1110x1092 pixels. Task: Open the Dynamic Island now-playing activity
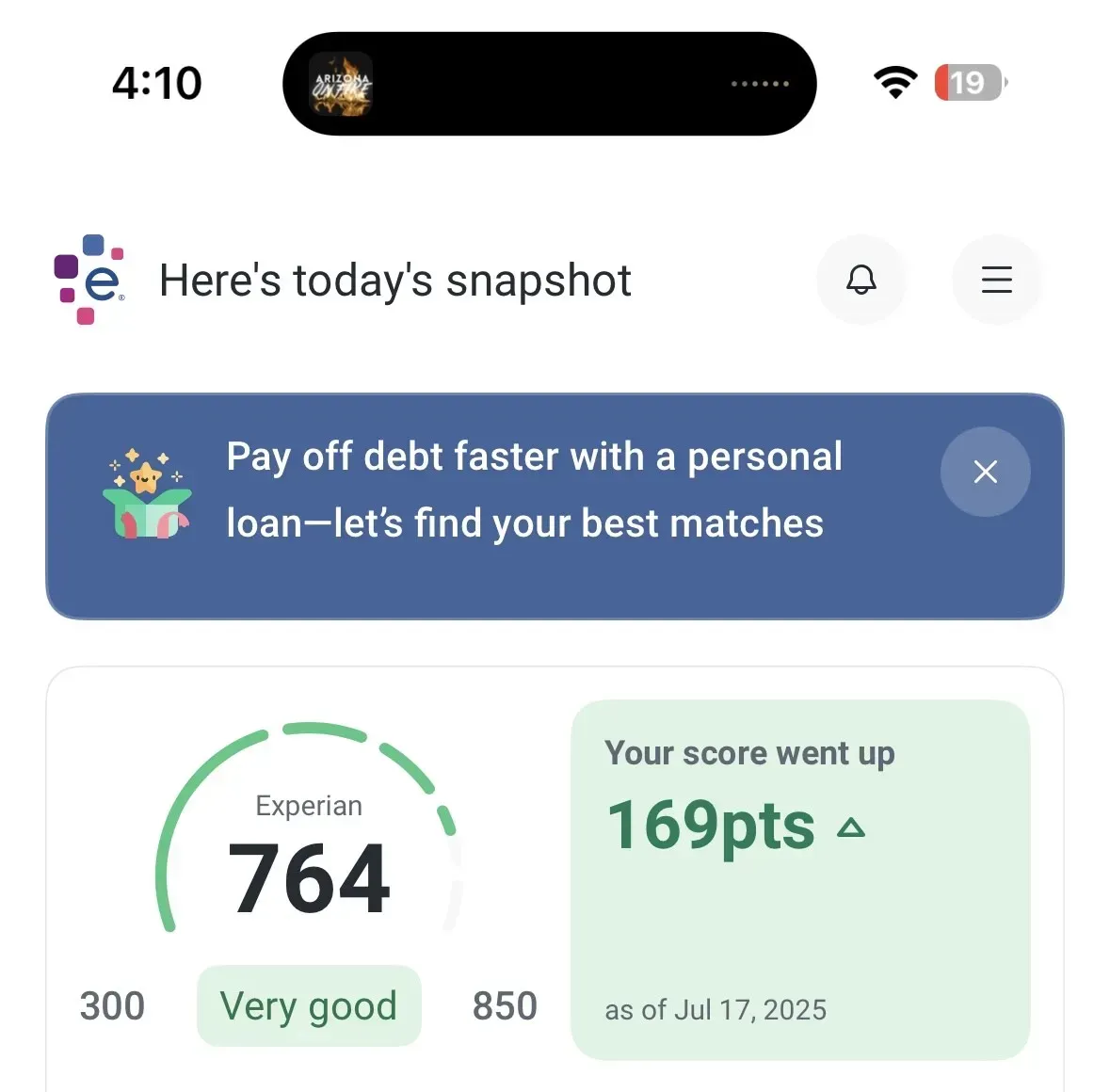tap(549, 84)
